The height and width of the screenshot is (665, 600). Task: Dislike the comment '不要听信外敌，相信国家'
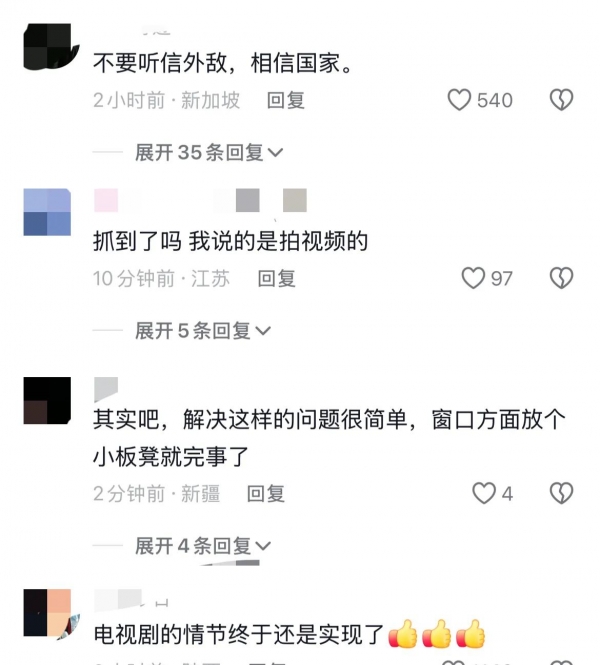click(562, 100)
